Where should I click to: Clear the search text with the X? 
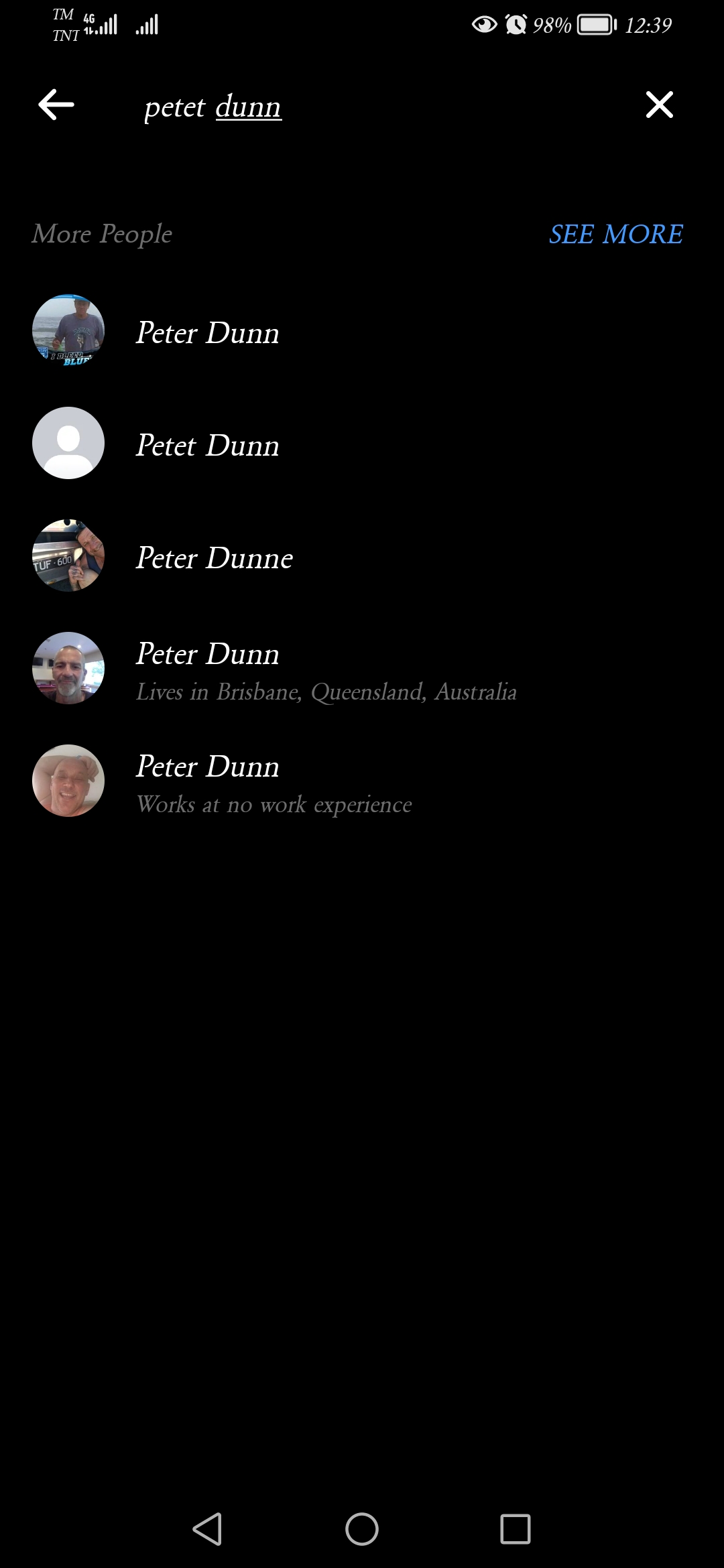point(659,105)
